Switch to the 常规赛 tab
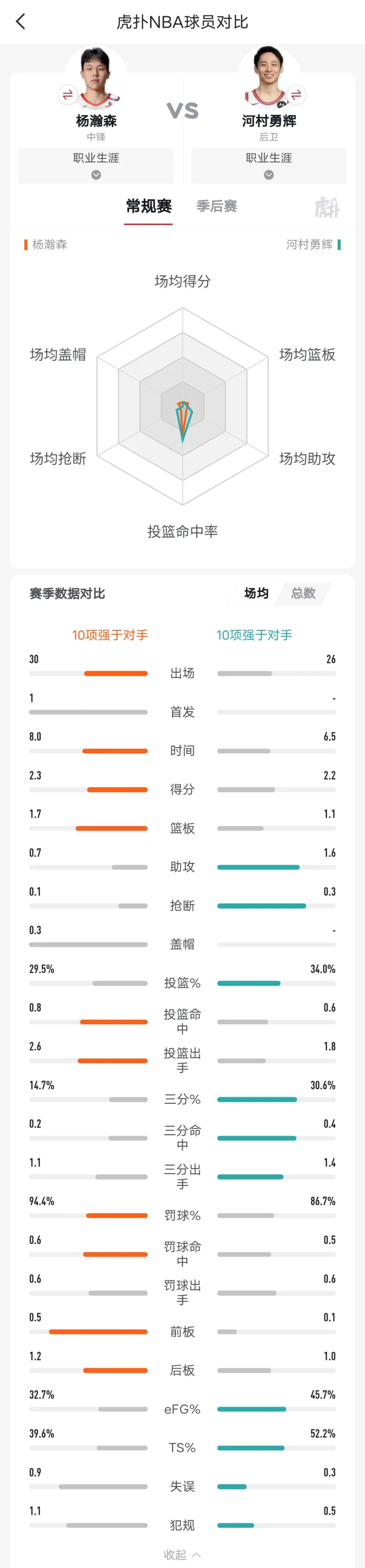This screenshot has height=1568, width=365. (149, 206)
